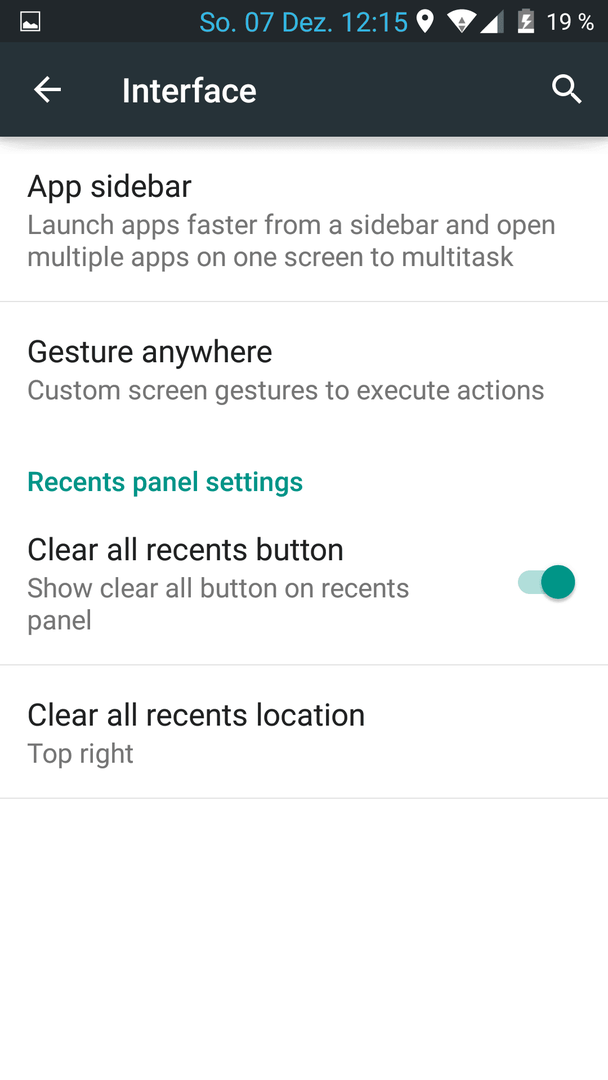This screenshot has height=1080, width=608.
Task: Open App sidebar settings
Action: pos(304,220)
